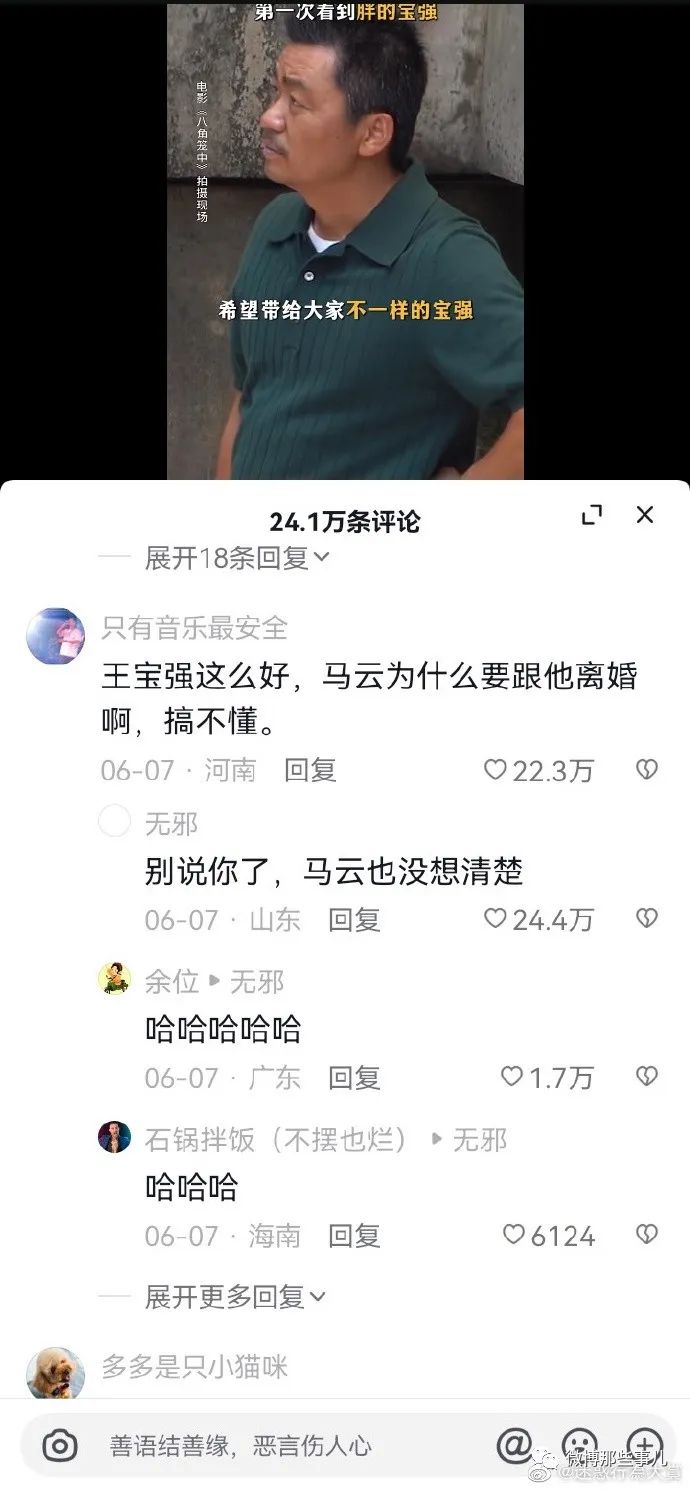Mention someone with the @ icon
The height and width of the screenshot is (1490, 690).
[x=513, y=1445]
